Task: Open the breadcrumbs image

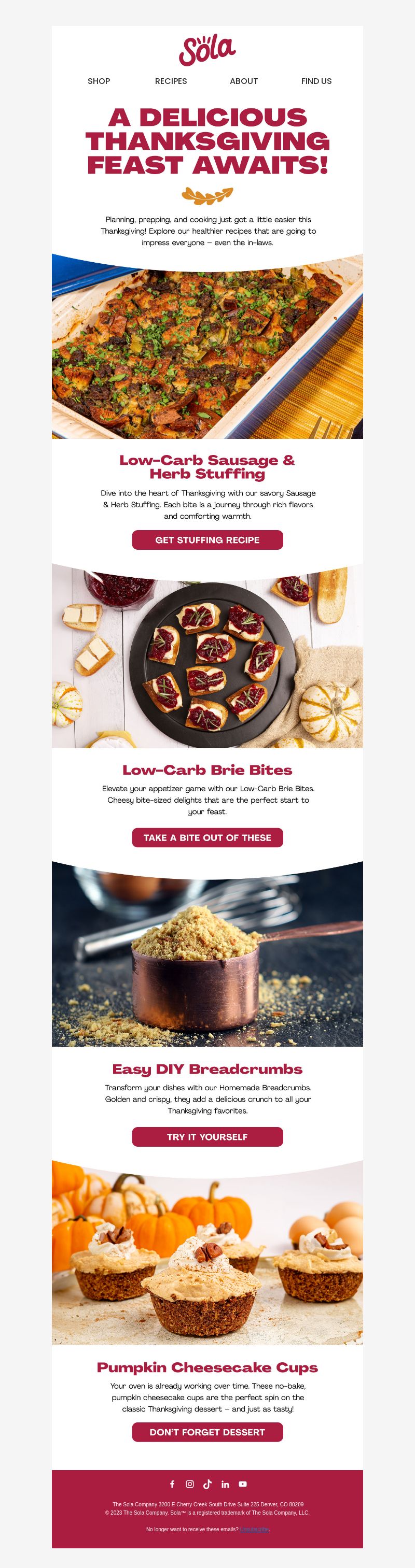Action: 207,954
